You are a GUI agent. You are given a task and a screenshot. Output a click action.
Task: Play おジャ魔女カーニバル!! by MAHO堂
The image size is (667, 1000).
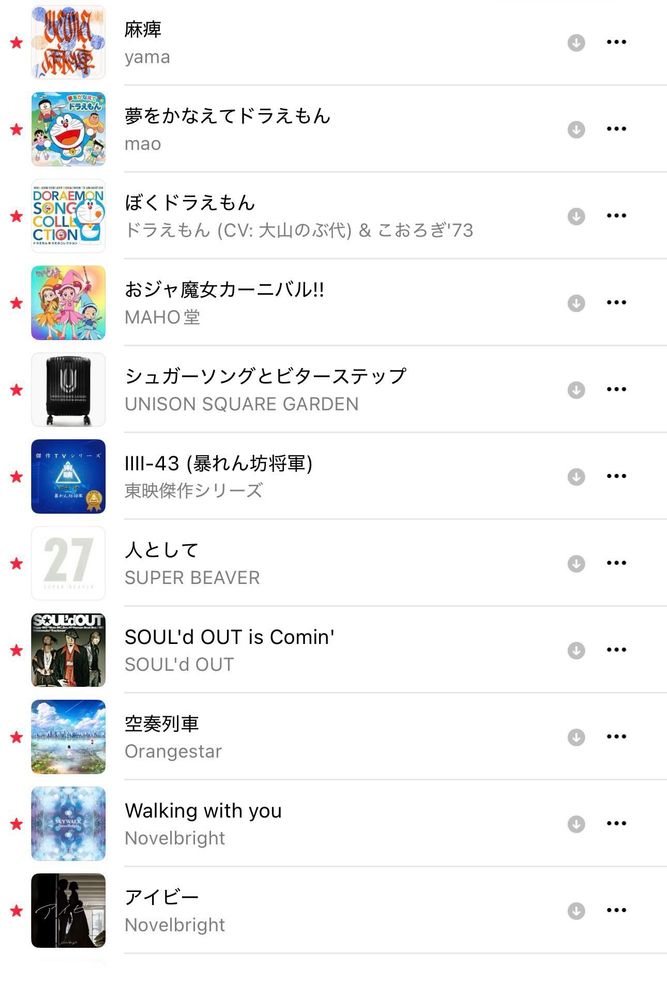[224, 289]
